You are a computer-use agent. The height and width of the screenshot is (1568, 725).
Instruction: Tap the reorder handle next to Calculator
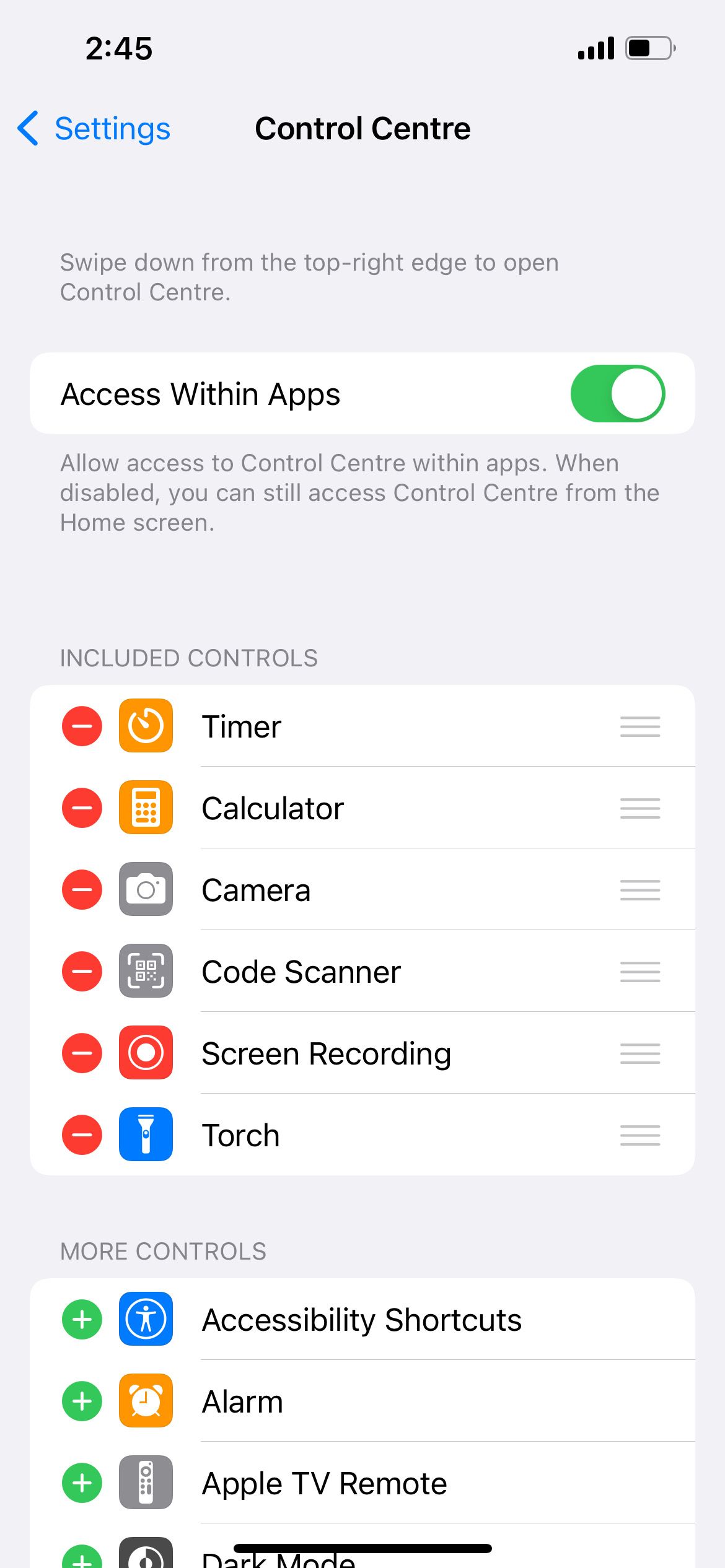click(640, 808)
